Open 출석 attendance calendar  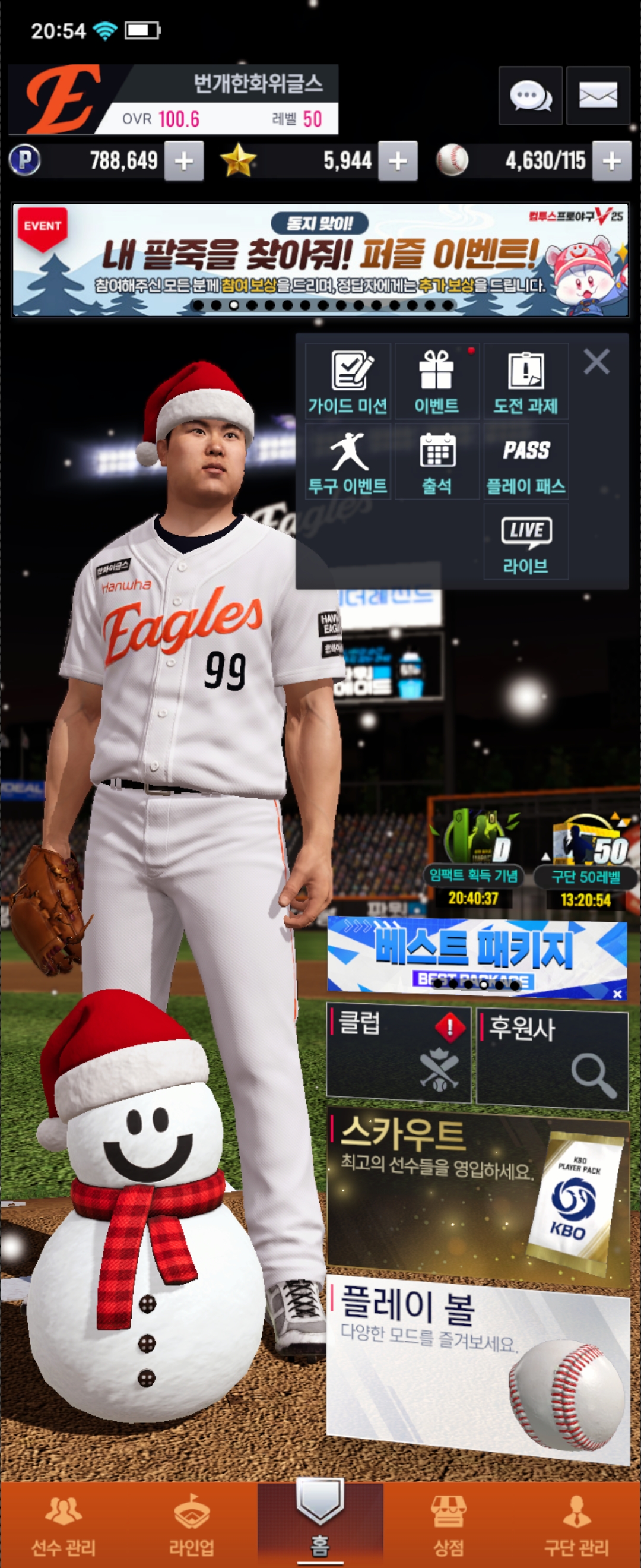(x=437, y=462)
